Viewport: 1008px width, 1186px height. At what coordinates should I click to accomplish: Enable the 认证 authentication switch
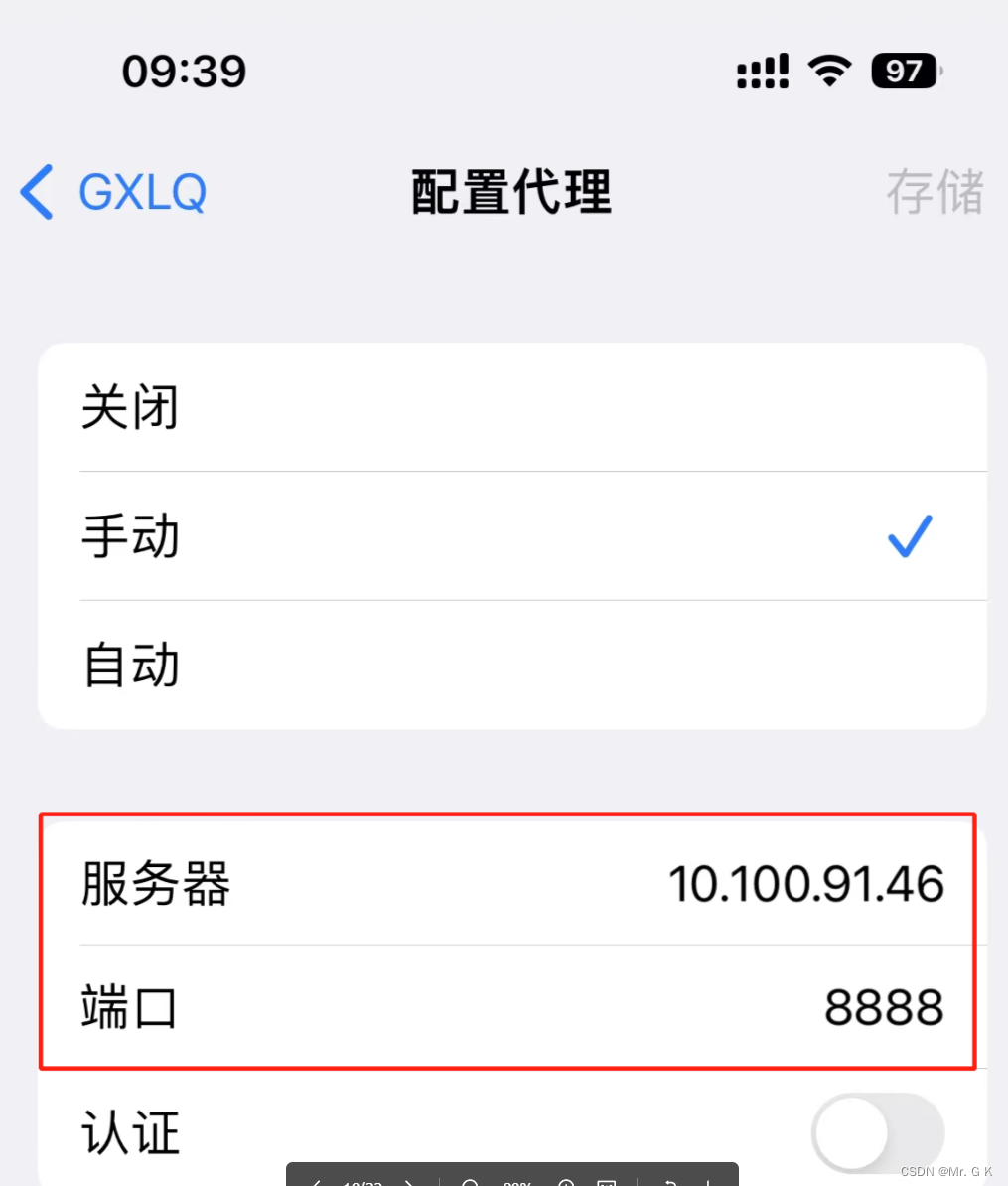point(877,1133)
